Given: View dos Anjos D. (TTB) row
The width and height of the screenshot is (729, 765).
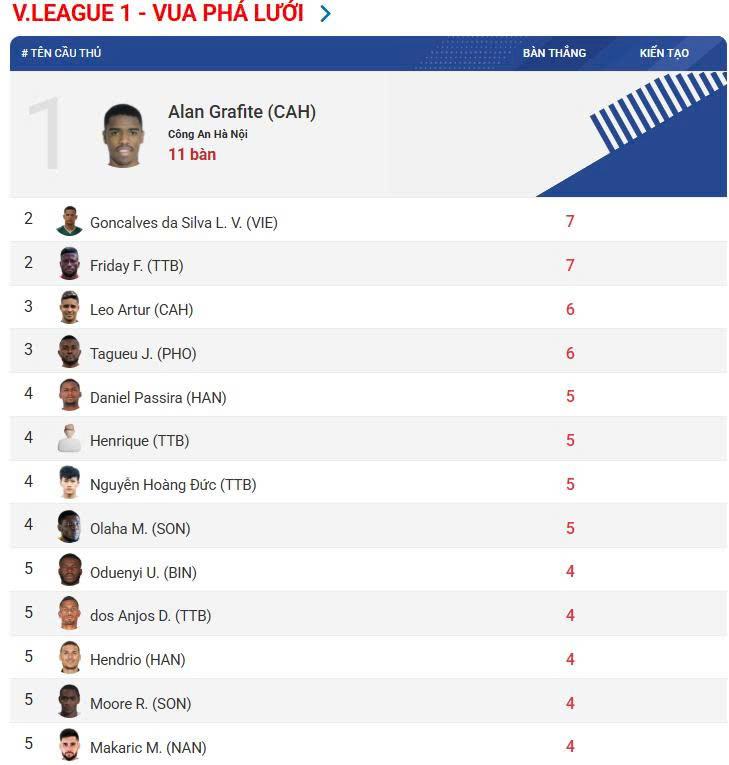Looking at the screenshot, I should click(150, 616).
